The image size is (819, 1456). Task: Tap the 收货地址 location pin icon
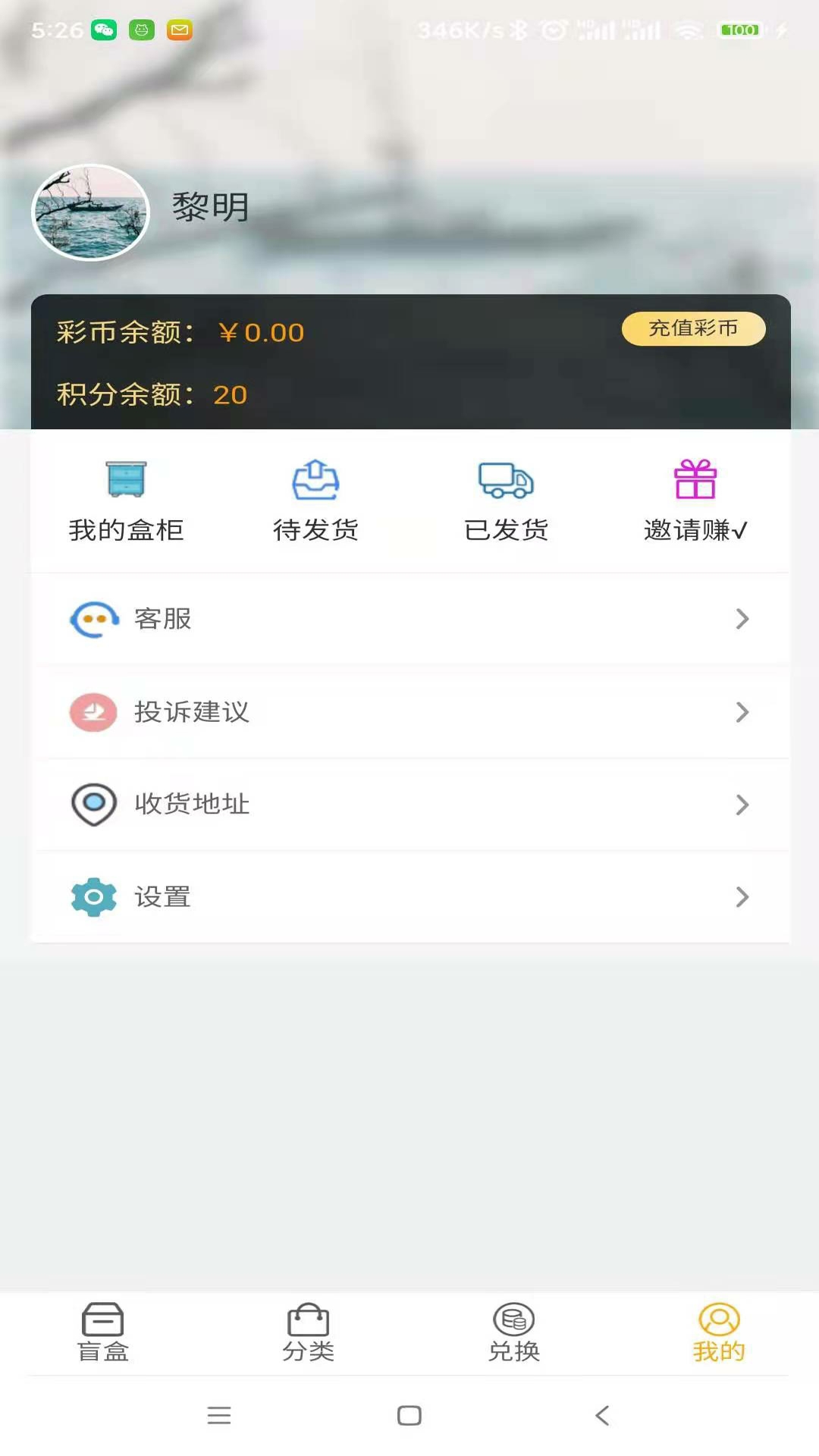(93, 805)
